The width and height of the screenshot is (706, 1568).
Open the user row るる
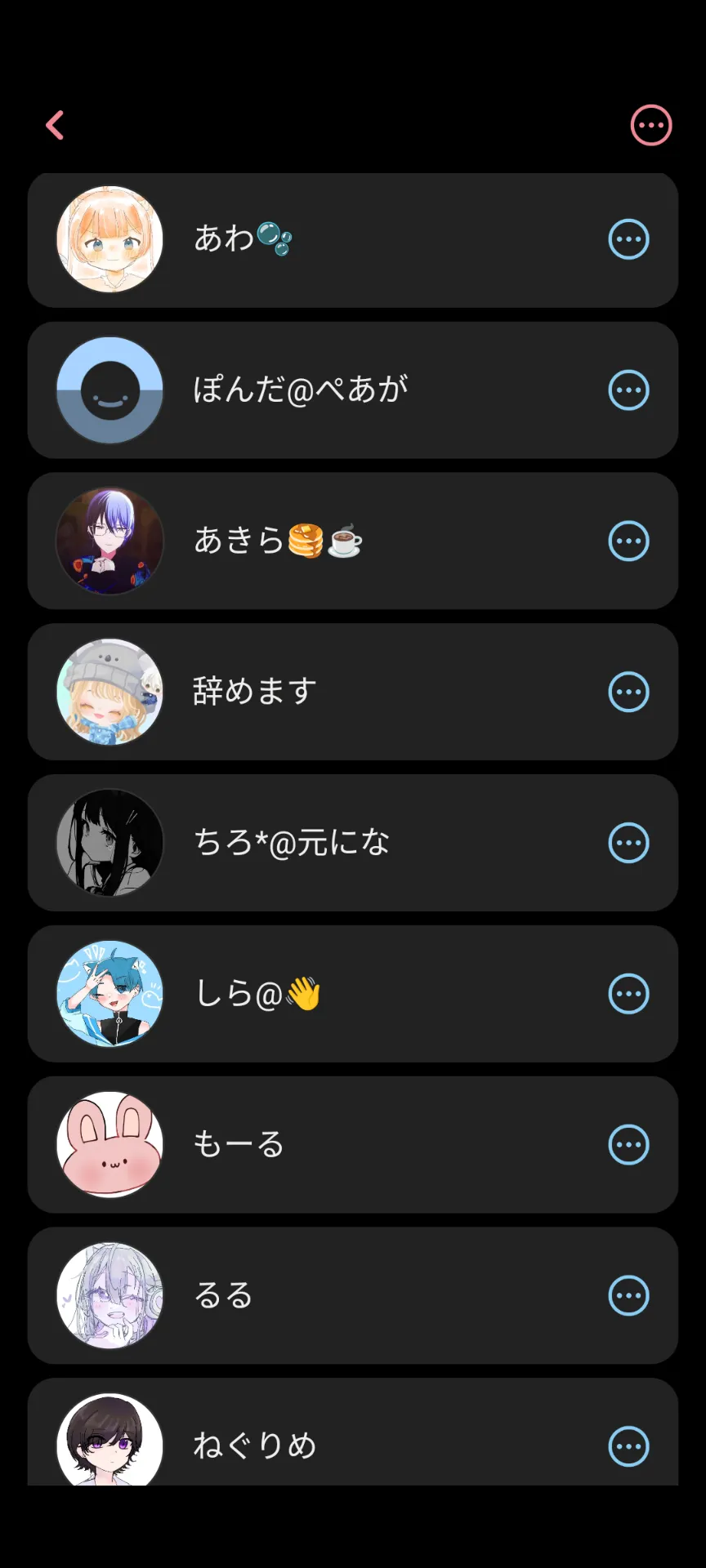pos(353,1295)
